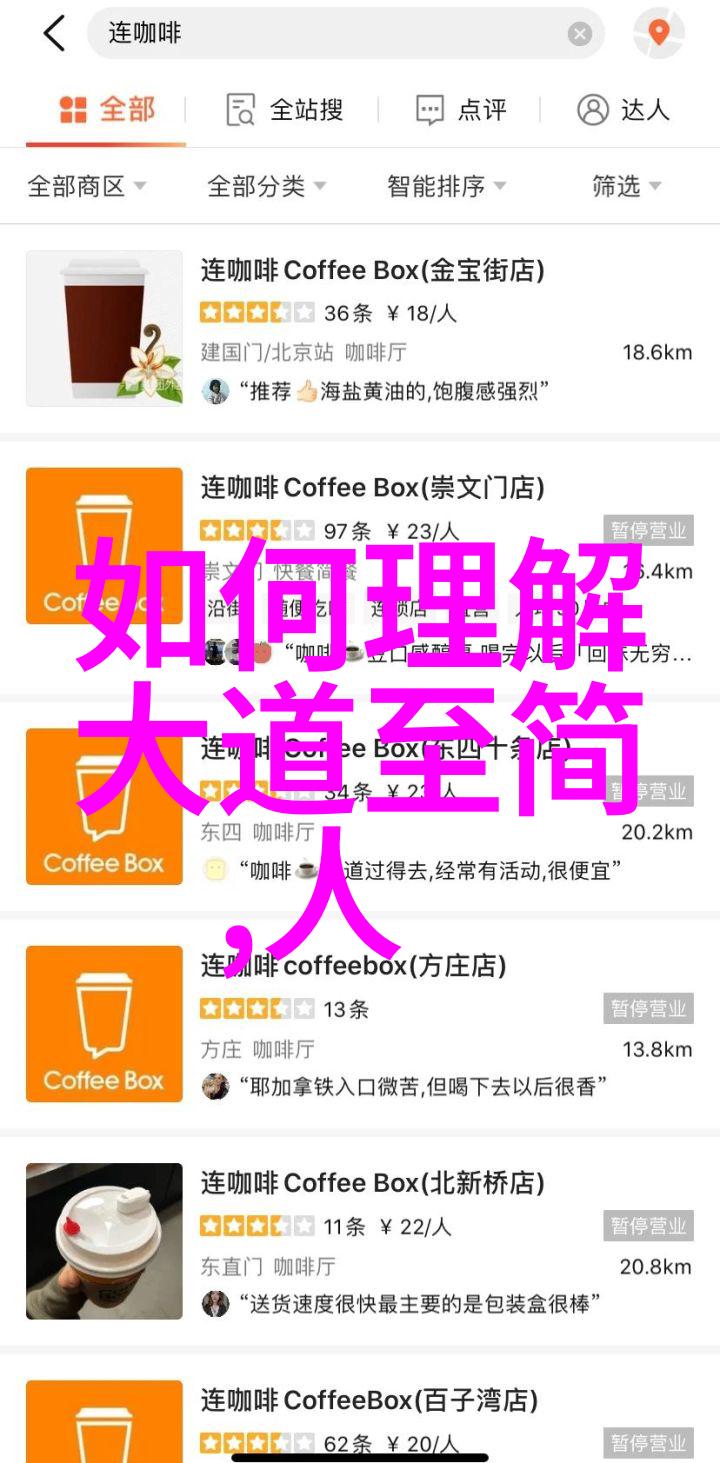Open 连咖啡 Coffee Box(北新桥店)
This screenshot has height=1463, width=720.
tap(372, 1183)
